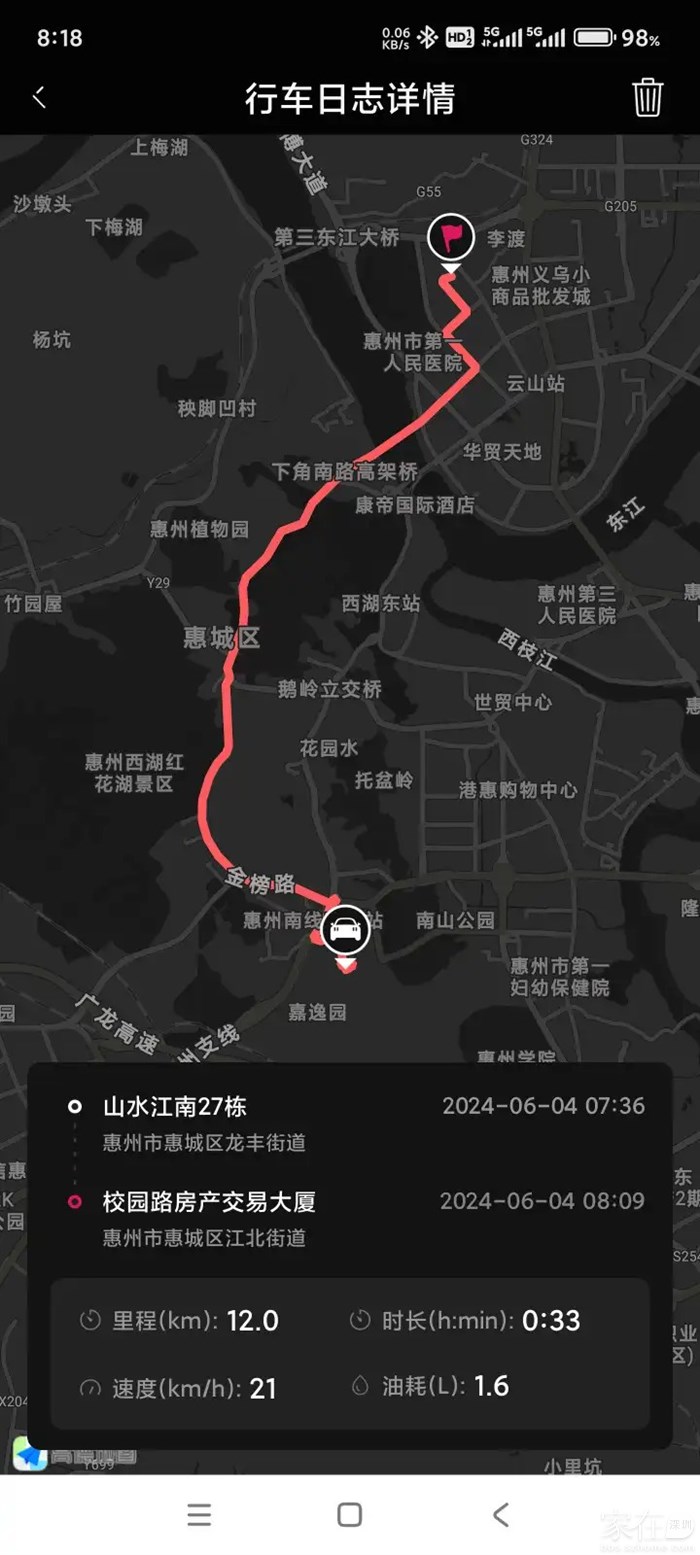Tap the system home button

click(x=349, y=1514)
